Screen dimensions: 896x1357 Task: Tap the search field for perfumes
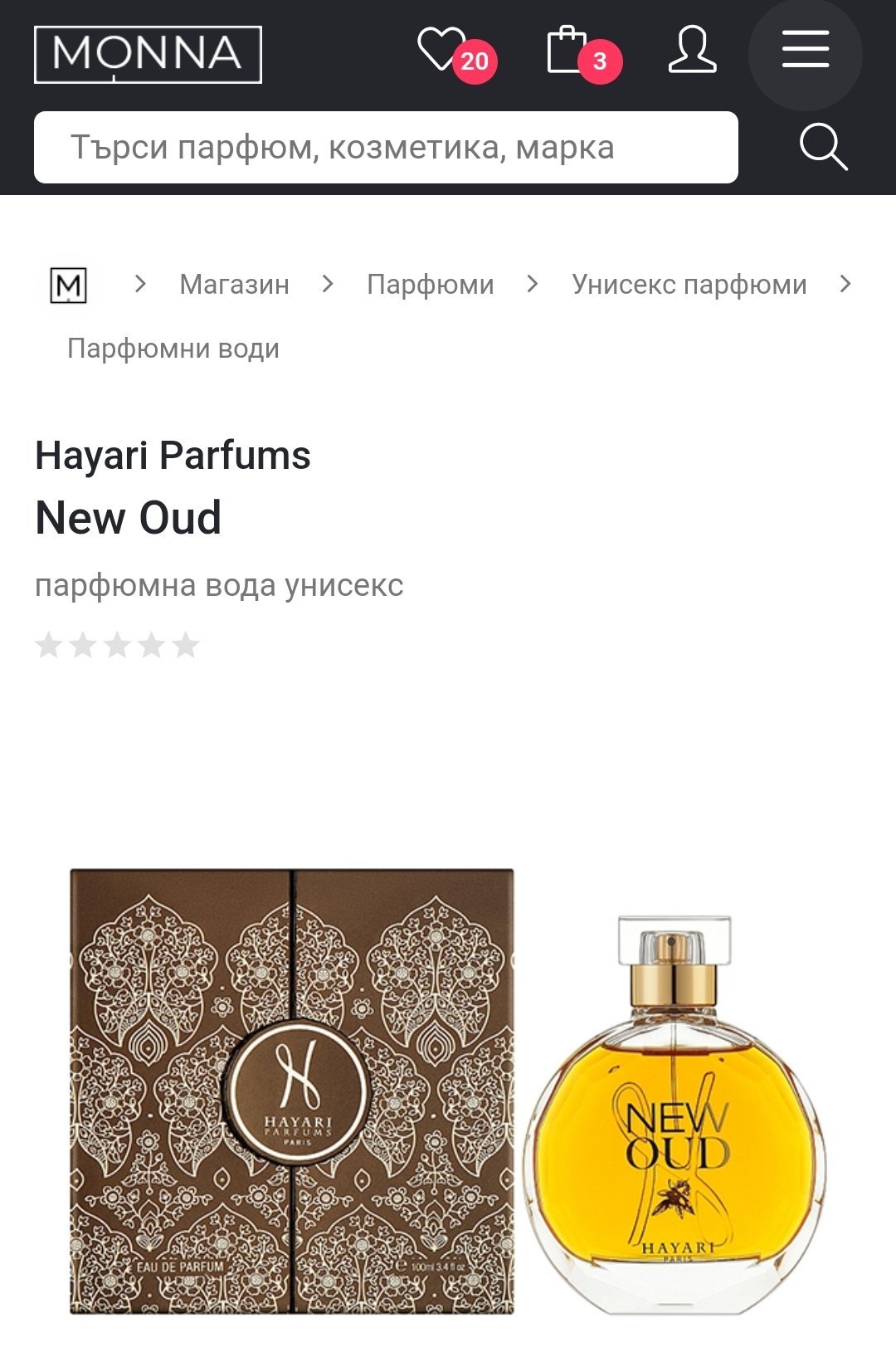coord(386,148)
